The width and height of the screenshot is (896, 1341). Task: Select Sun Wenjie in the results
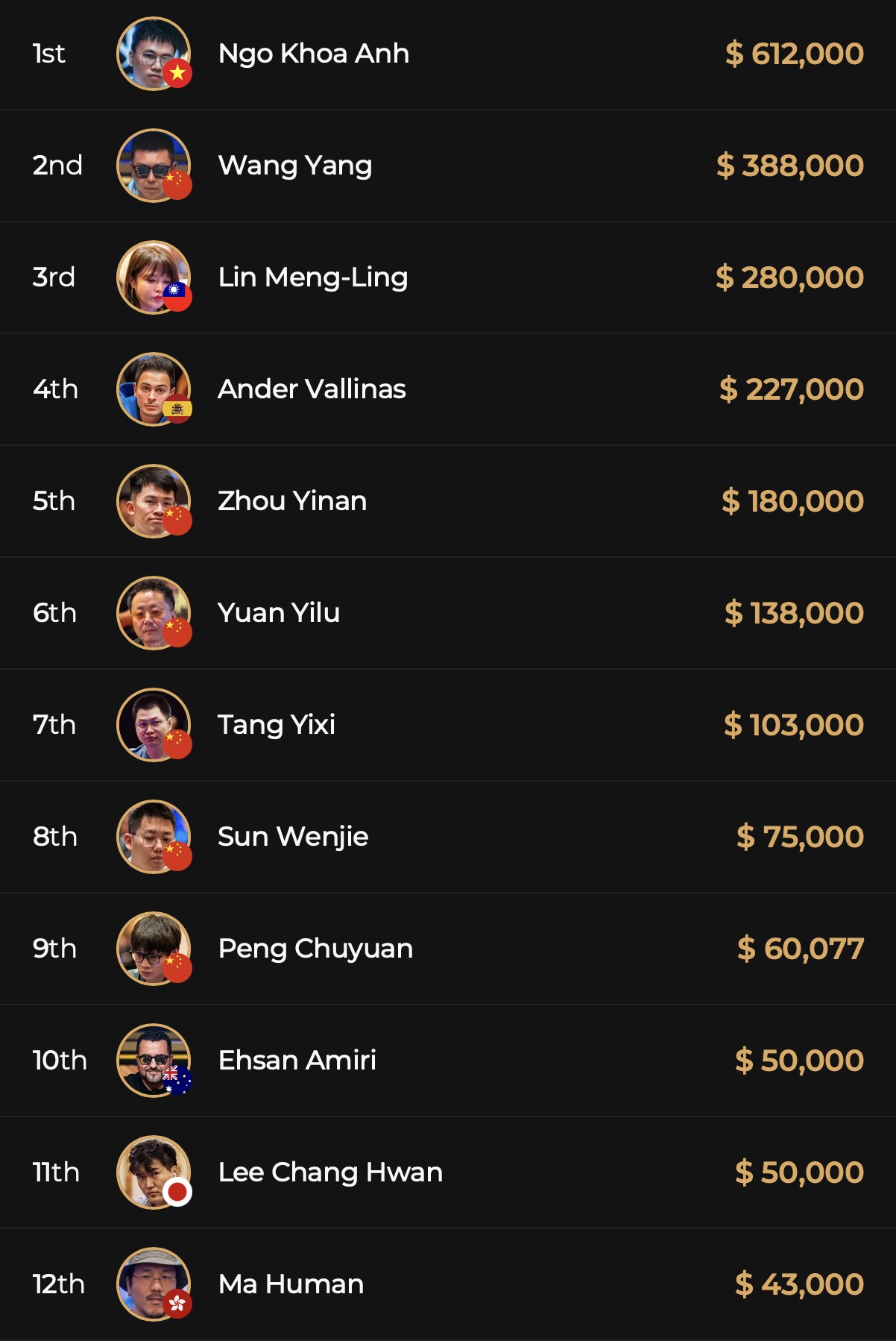(293, 837)
